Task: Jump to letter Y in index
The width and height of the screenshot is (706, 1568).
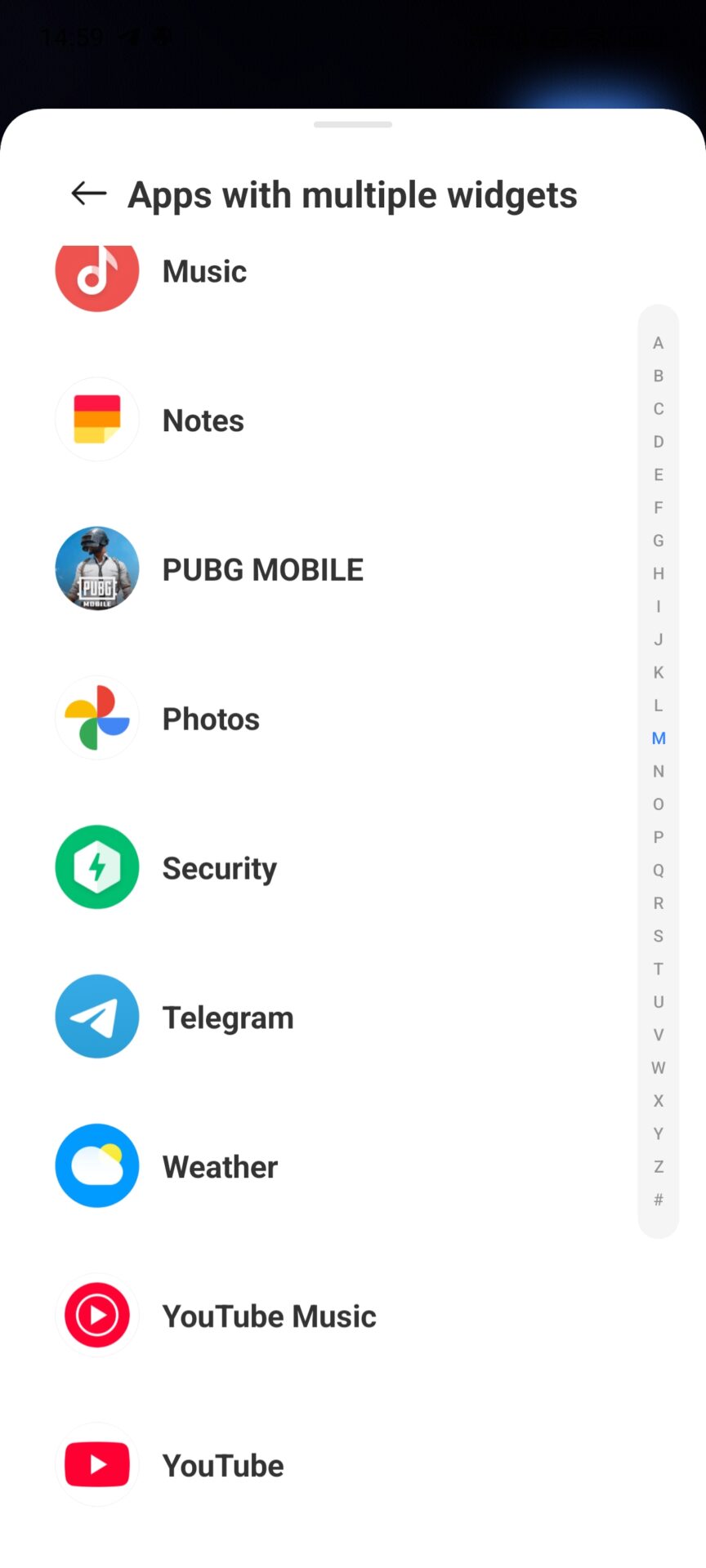Action: [x=658, y=1134]
